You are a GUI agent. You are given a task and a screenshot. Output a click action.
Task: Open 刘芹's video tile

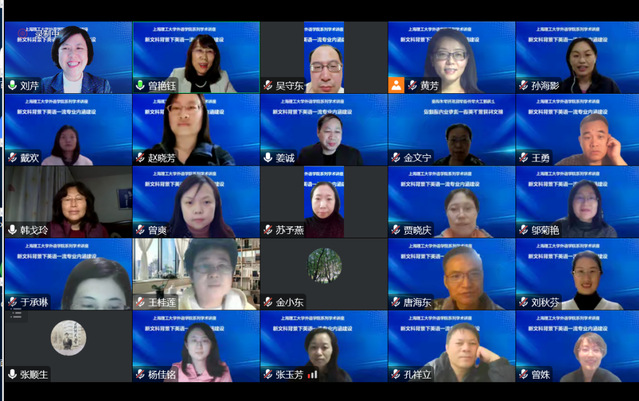pos(68,57)
